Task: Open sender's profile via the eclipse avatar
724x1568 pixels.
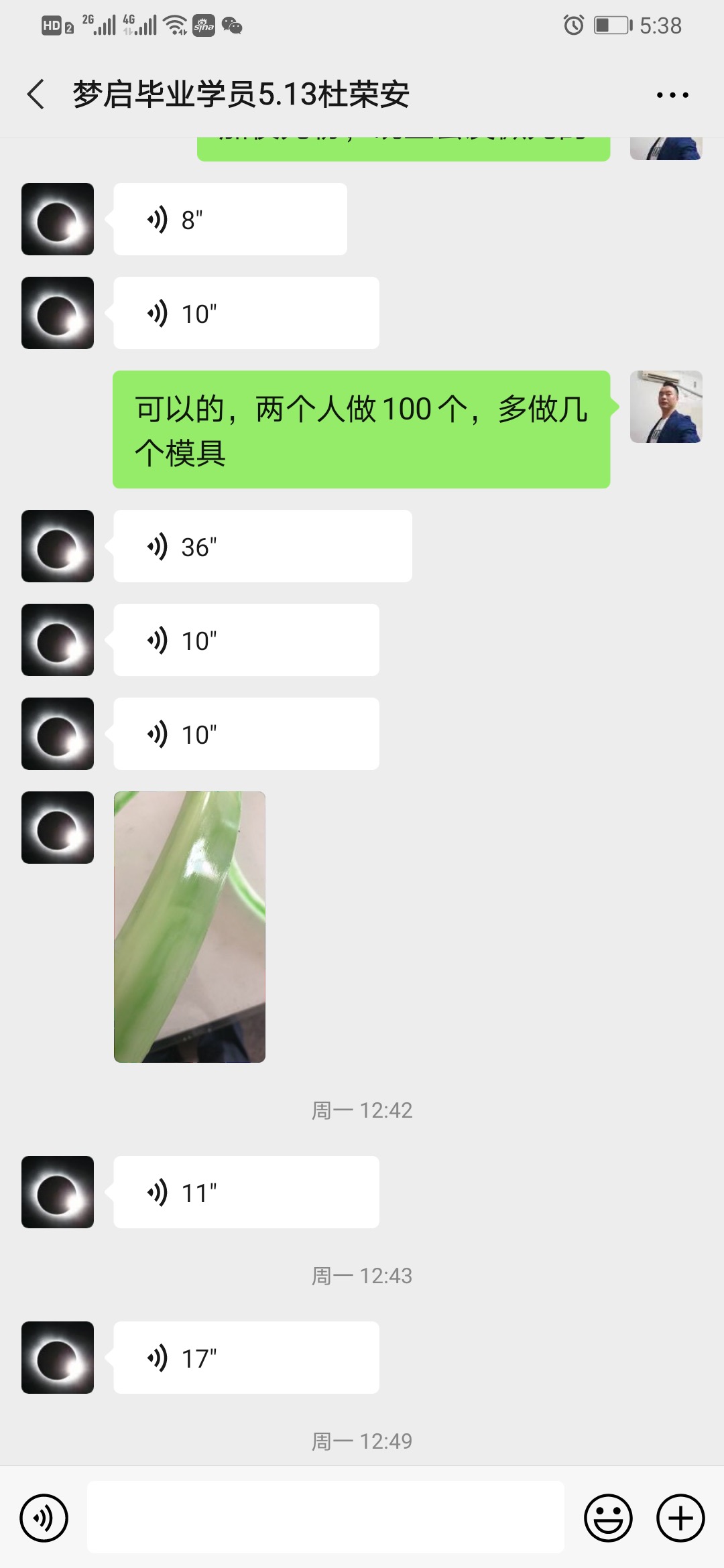Action: click(x=57, y=218)
